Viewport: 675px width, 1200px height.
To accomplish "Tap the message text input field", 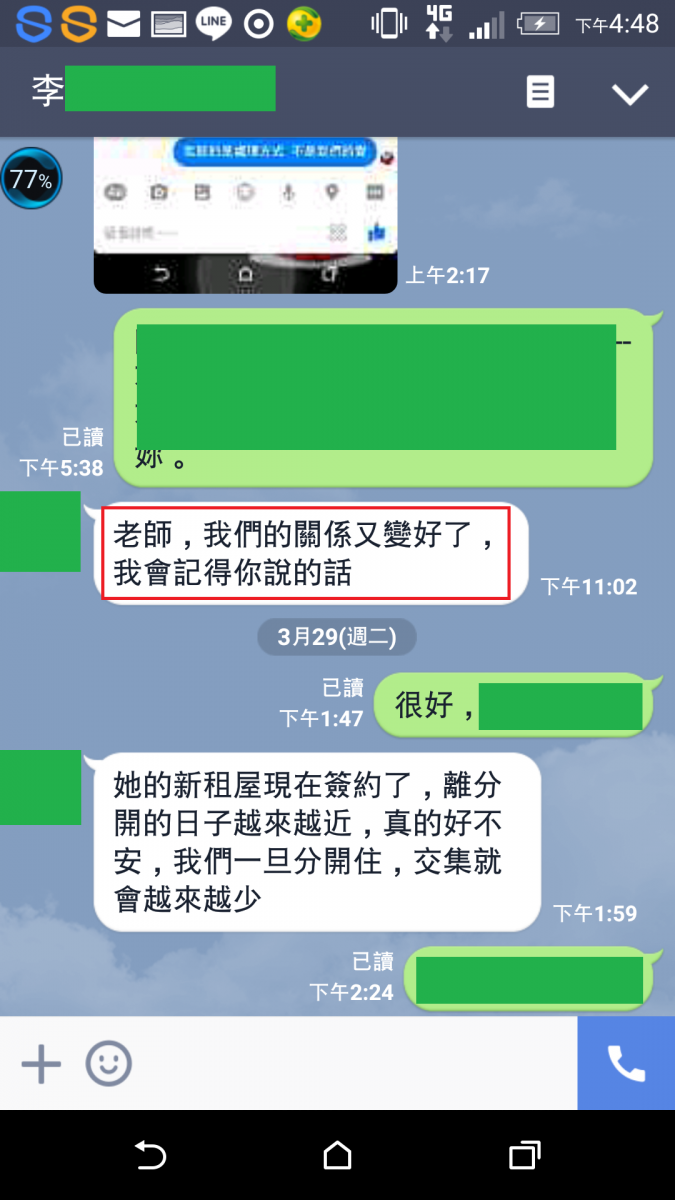I will pos(350,1064).
